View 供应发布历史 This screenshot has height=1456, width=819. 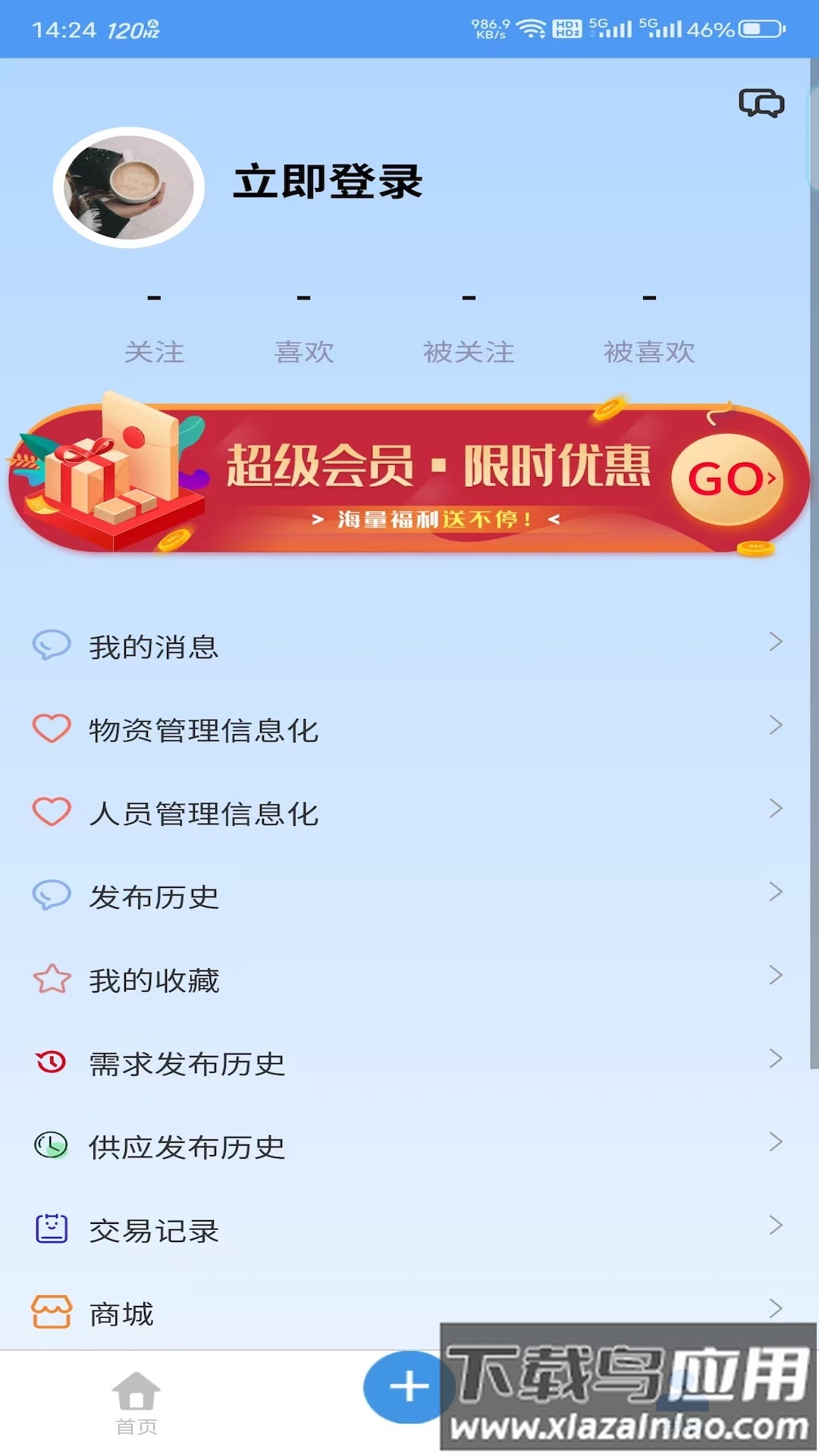pyautogui.click(x=409, y=1147)
